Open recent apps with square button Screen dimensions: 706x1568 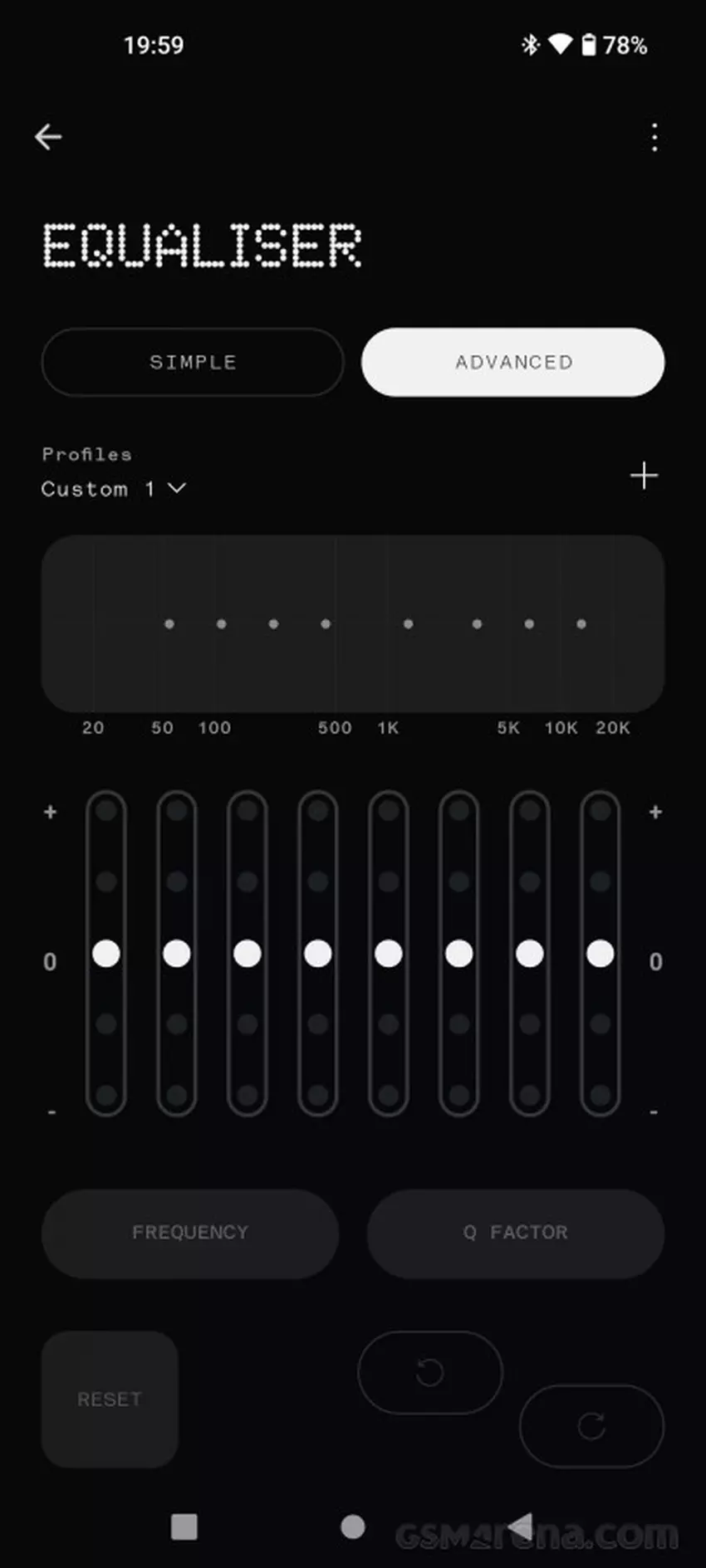pyautogui.click(x=184, y=1526)
